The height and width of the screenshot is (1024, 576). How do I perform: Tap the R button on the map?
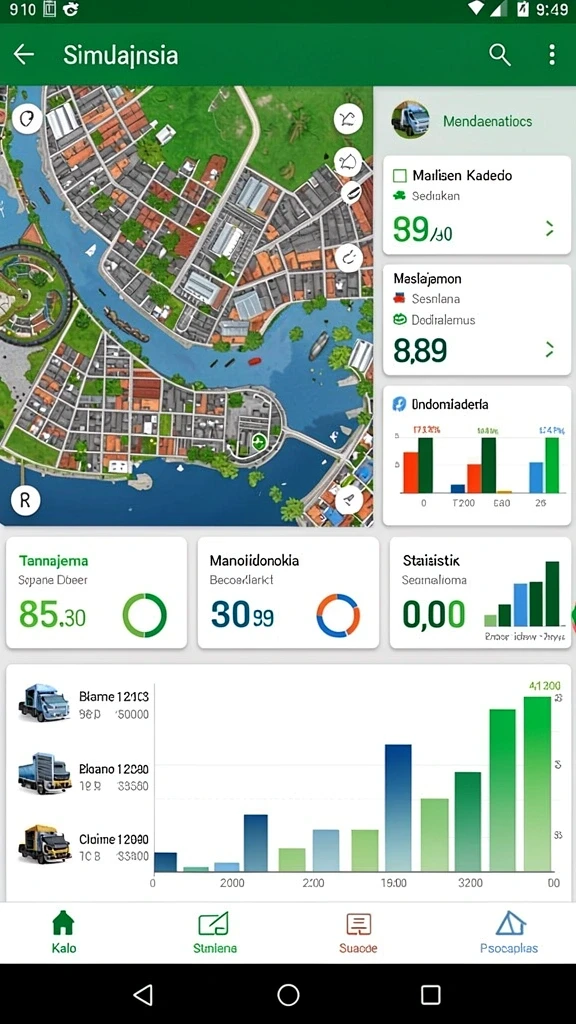coord(25,501)
